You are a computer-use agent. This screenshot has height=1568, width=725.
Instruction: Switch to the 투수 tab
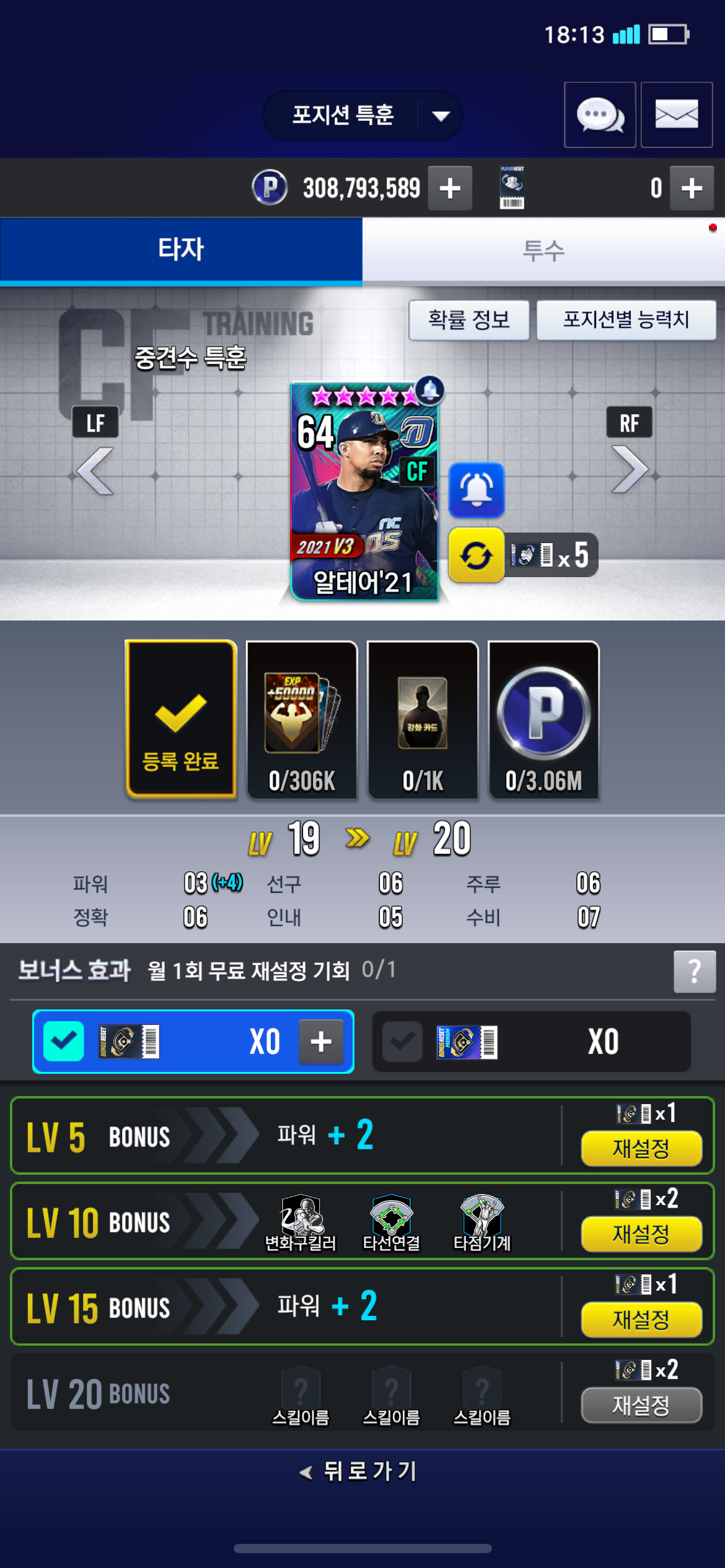click(x=543, y=251)
